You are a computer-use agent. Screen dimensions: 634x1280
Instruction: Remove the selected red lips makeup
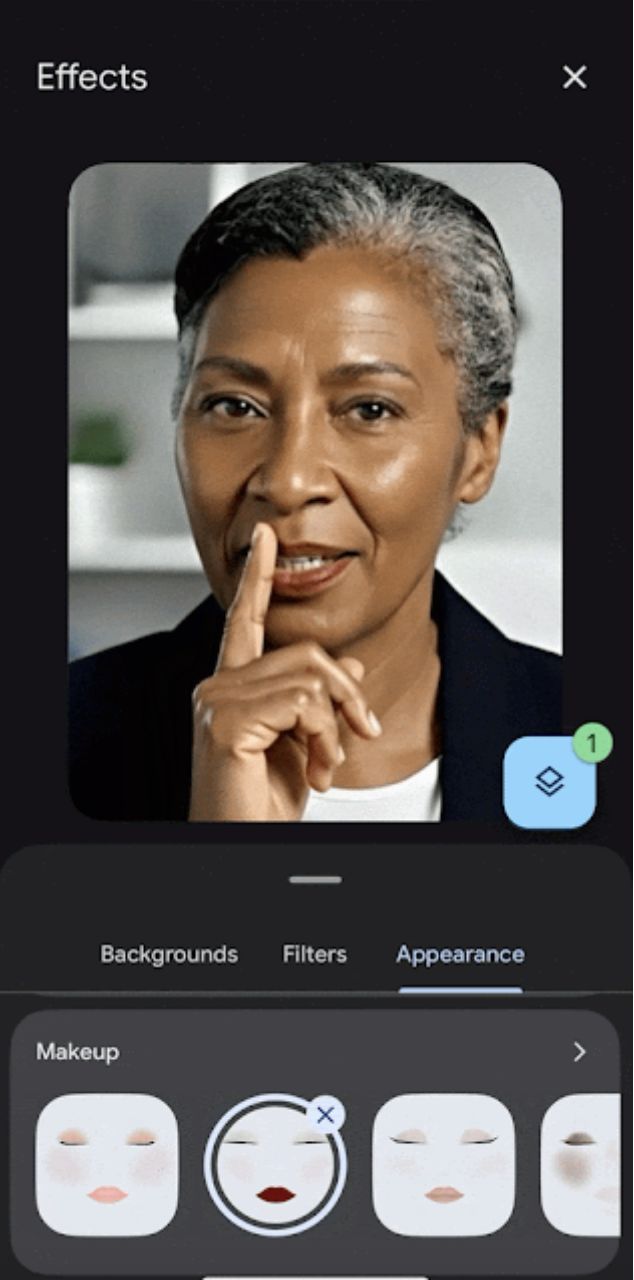(325, 1114)
